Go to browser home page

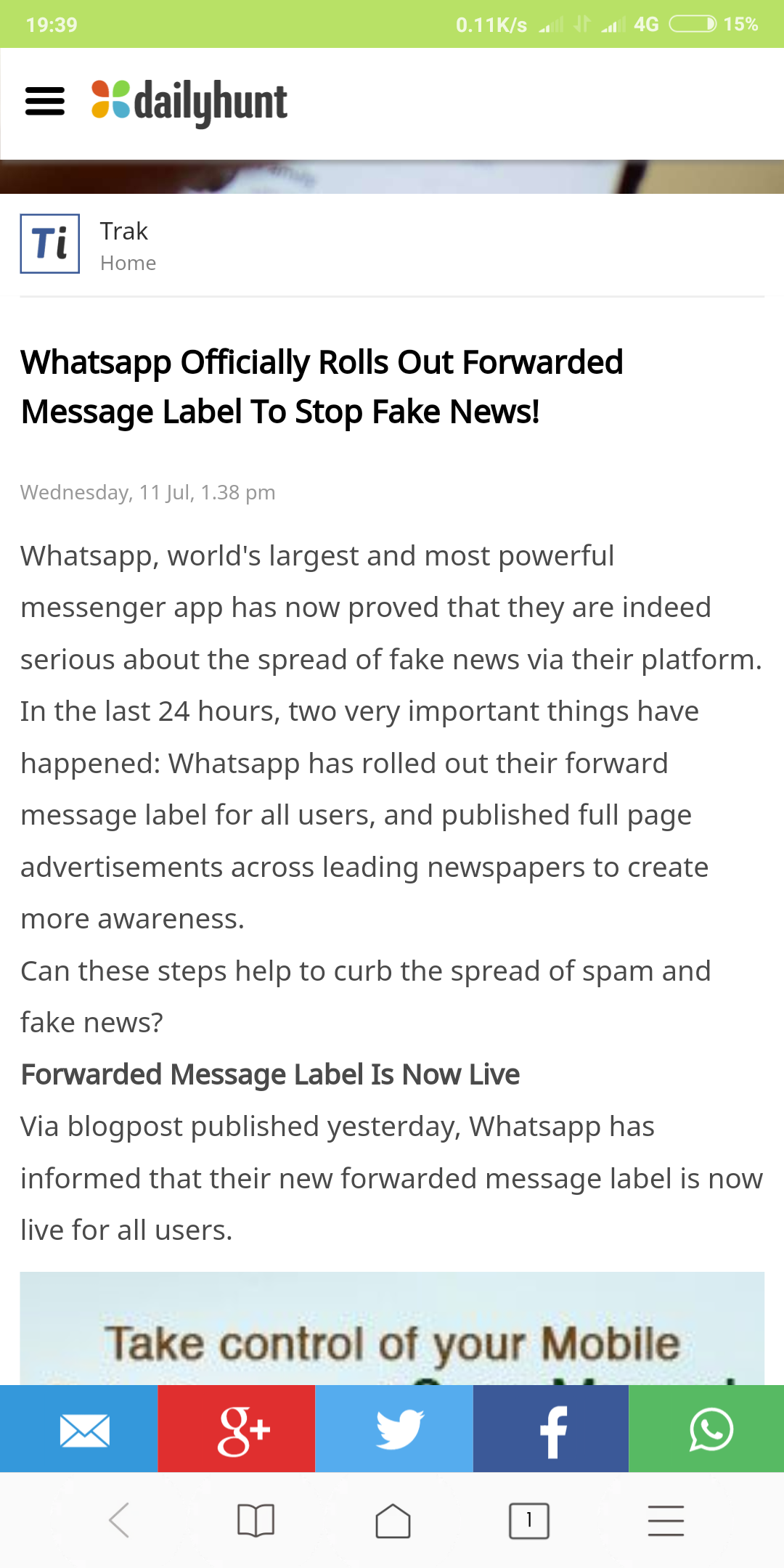tap(393, 1520)
